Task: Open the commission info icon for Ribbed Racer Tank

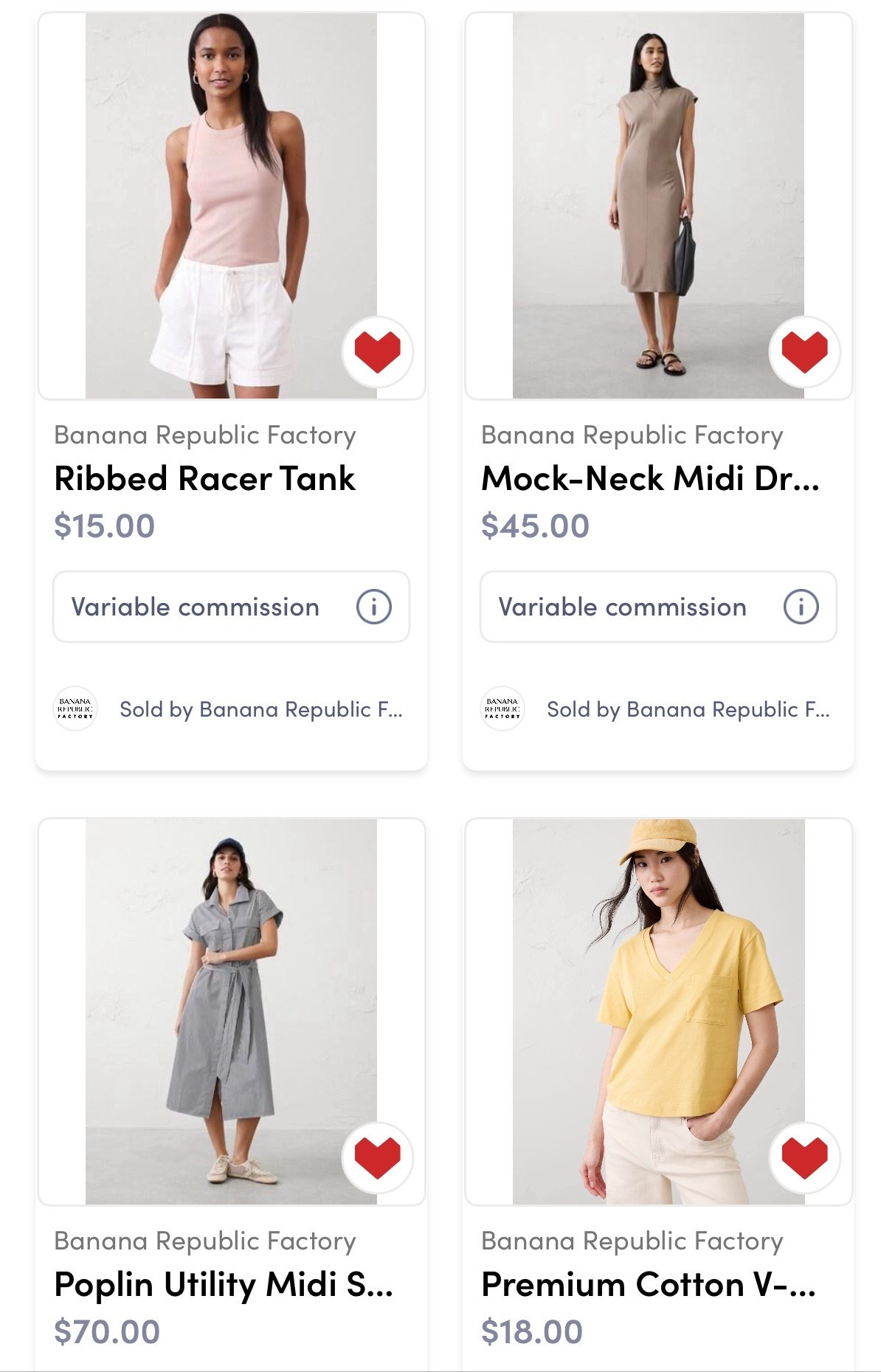Action: [x=375, y=607]
